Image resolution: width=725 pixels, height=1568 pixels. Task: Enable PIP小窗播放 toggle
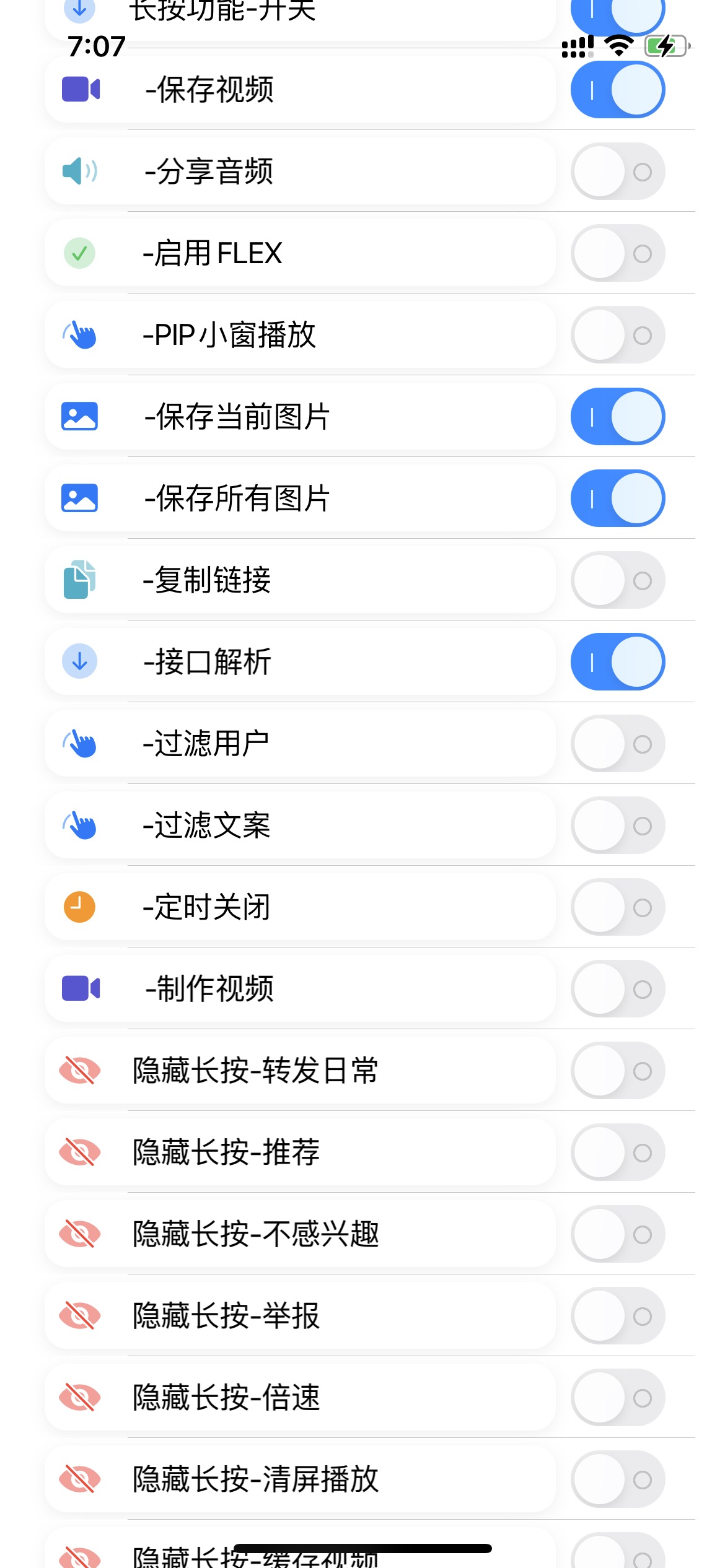(x=617, y=335)
